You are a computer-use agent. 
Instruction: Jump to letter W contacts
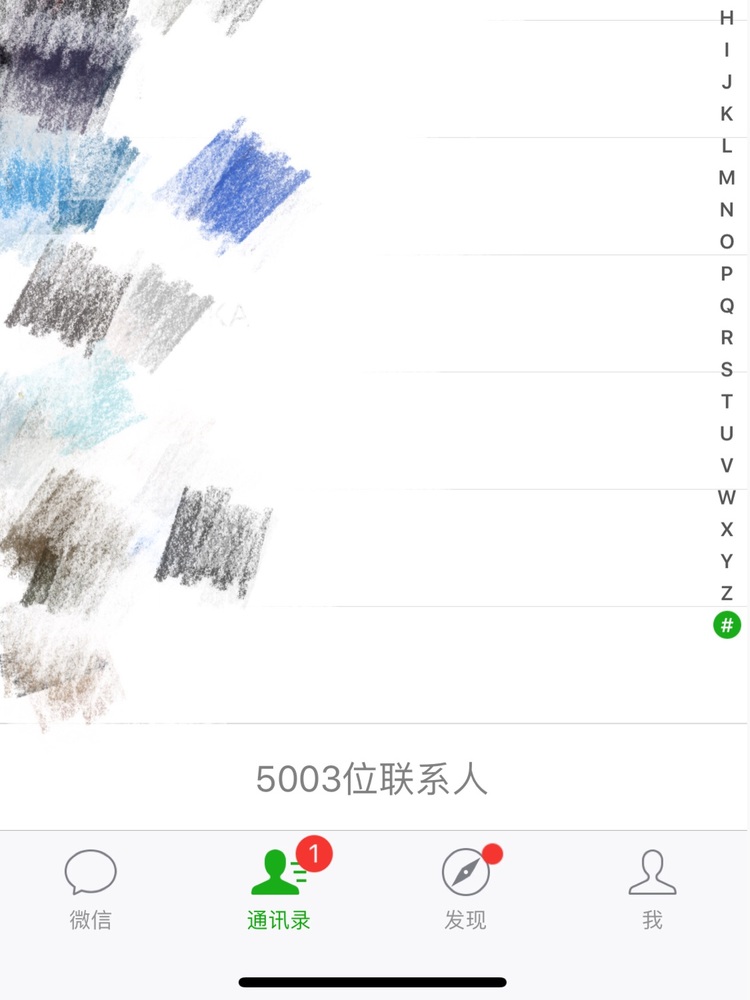coord(727,498)
